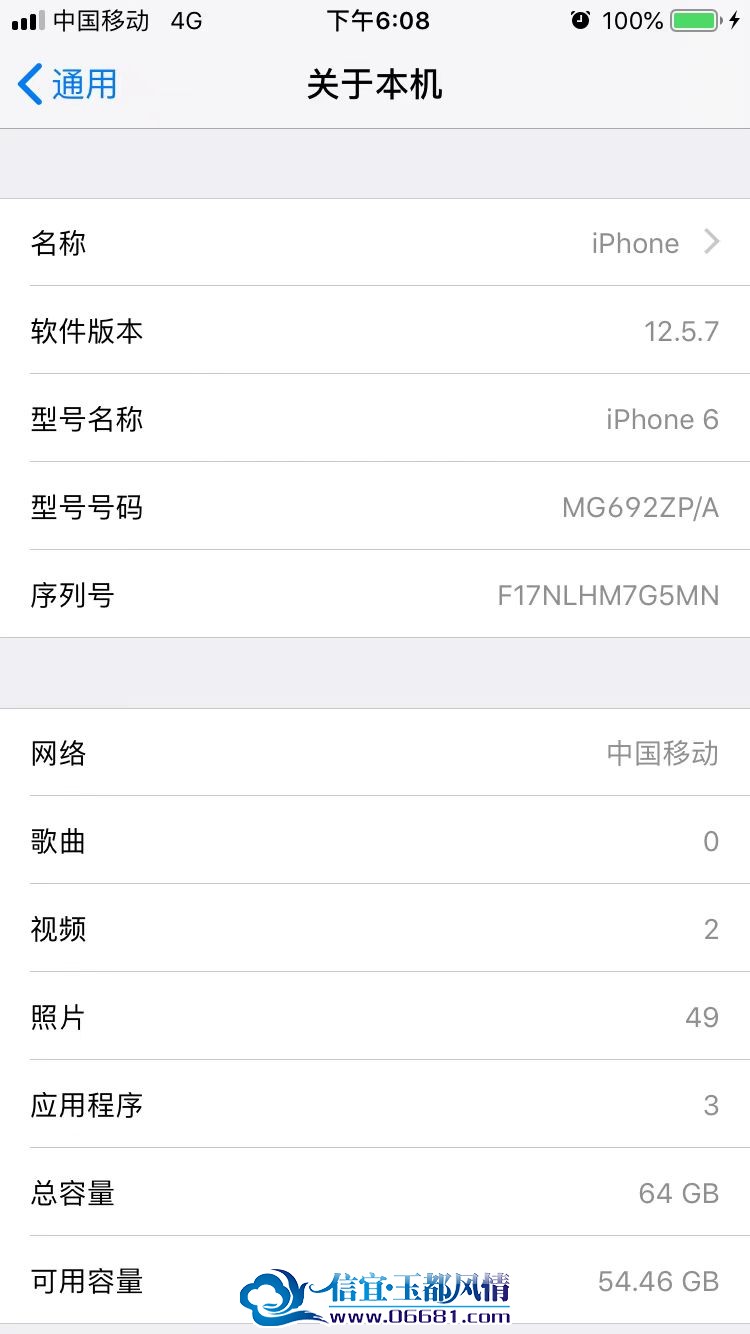Go back to 通用 settings
Viewport: 750px width, 1334px height.
pyautogui.click(x=68, y=85)
